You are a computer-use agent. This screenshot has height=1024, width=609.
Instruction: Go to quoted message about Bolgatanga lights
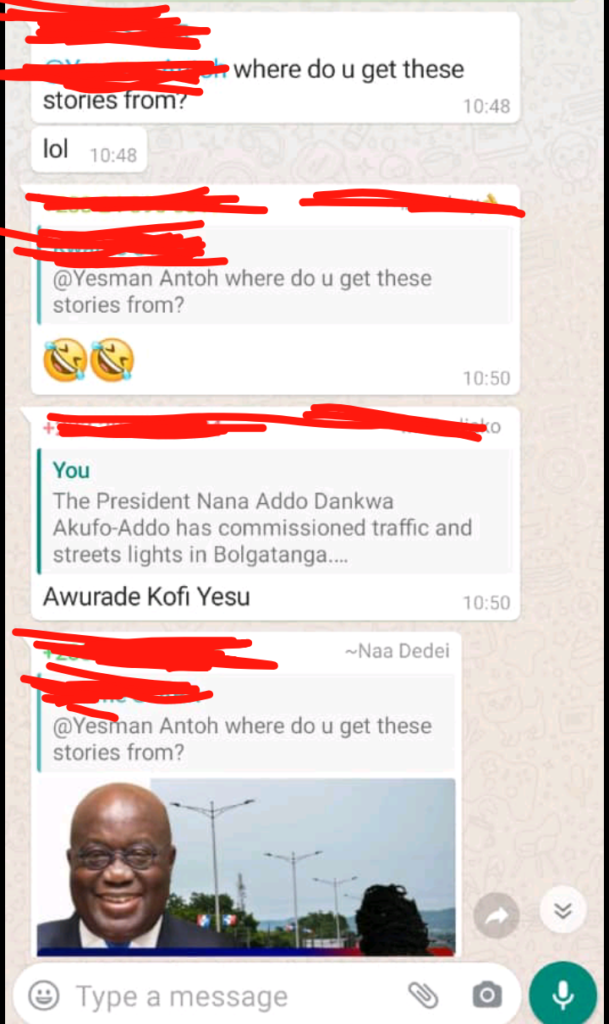coord(272,513)
